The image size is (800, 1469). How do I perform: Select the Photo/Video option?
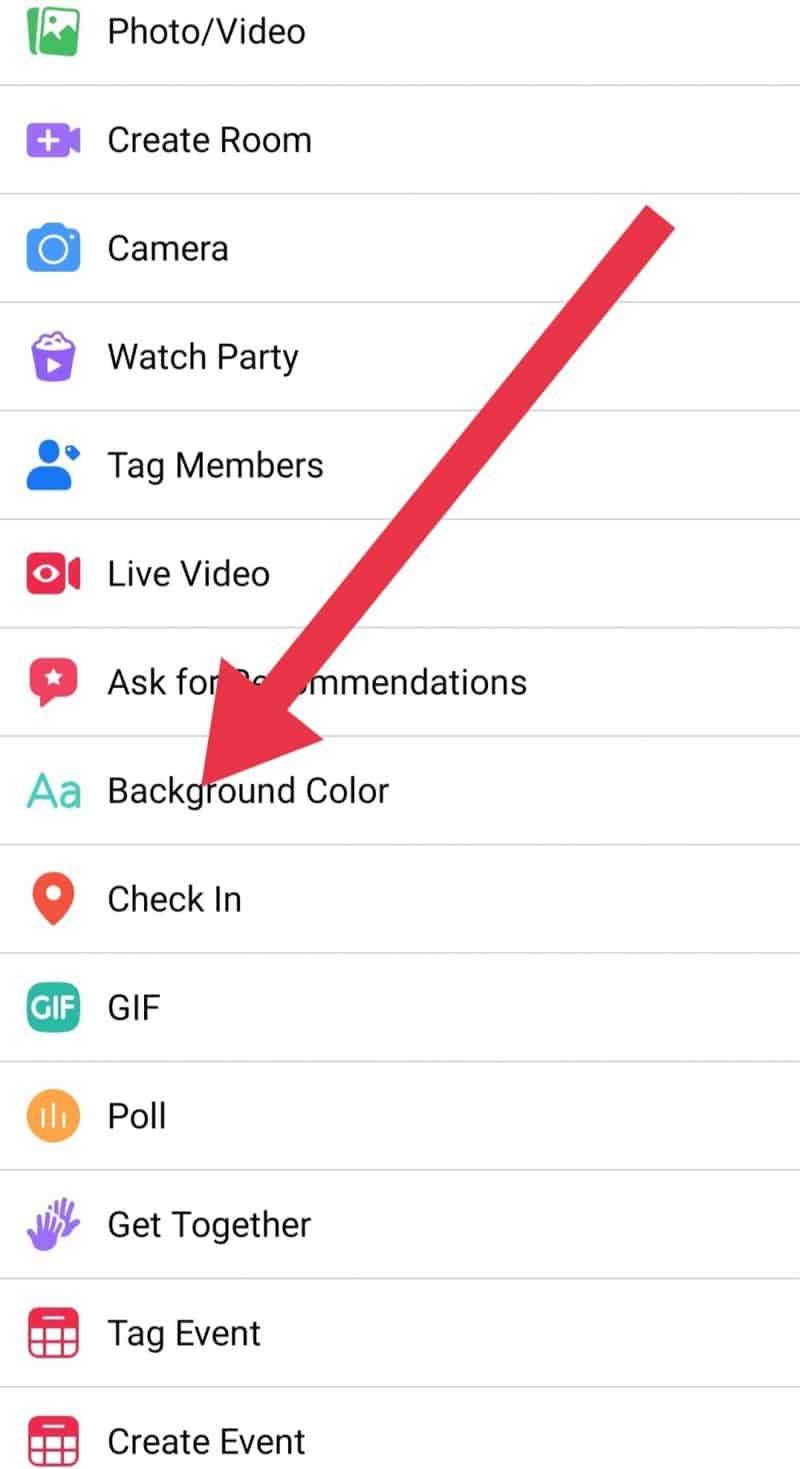point(206,32)
